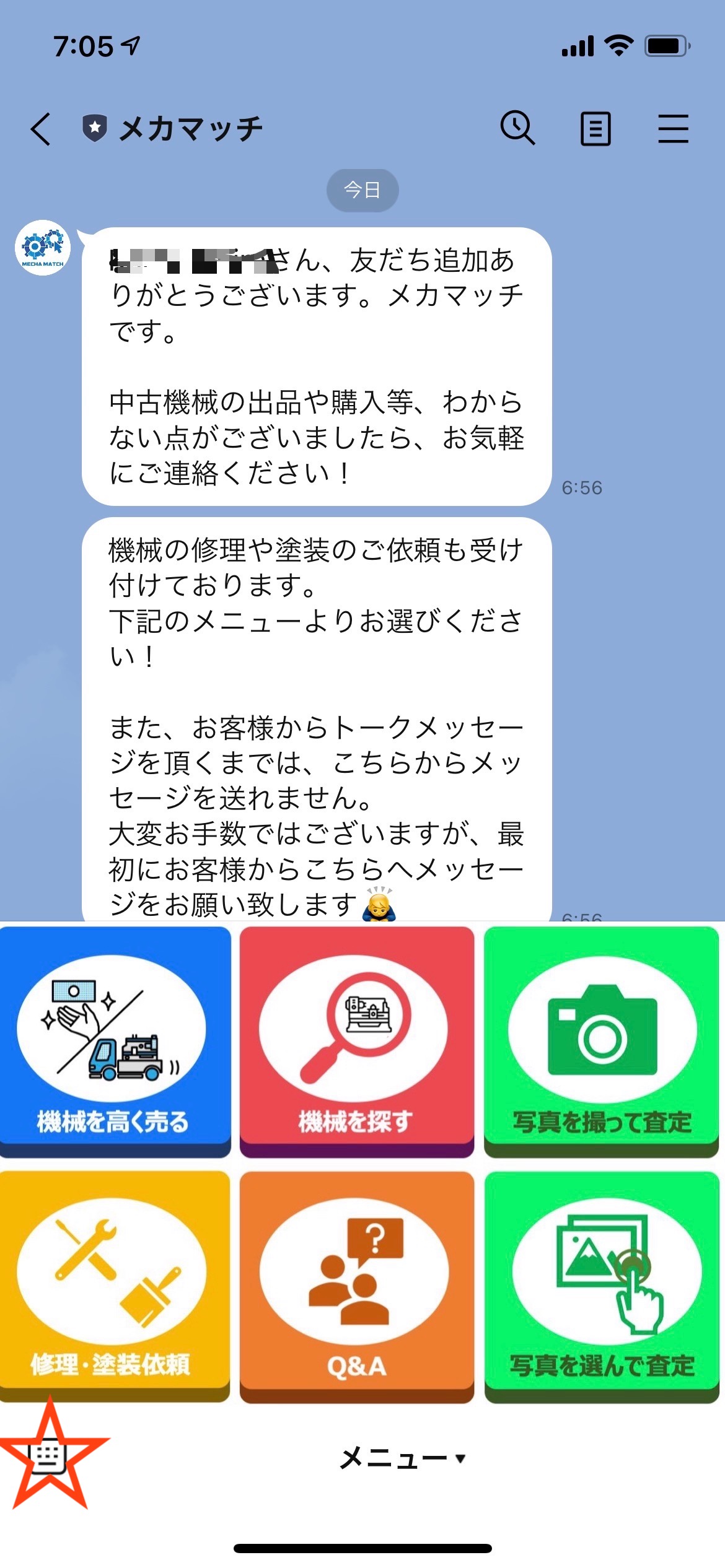Open 修理・塗装依頼 tile
Image resolution: width=725 pixels, height=1568 pixels.
click(114, 1284)
